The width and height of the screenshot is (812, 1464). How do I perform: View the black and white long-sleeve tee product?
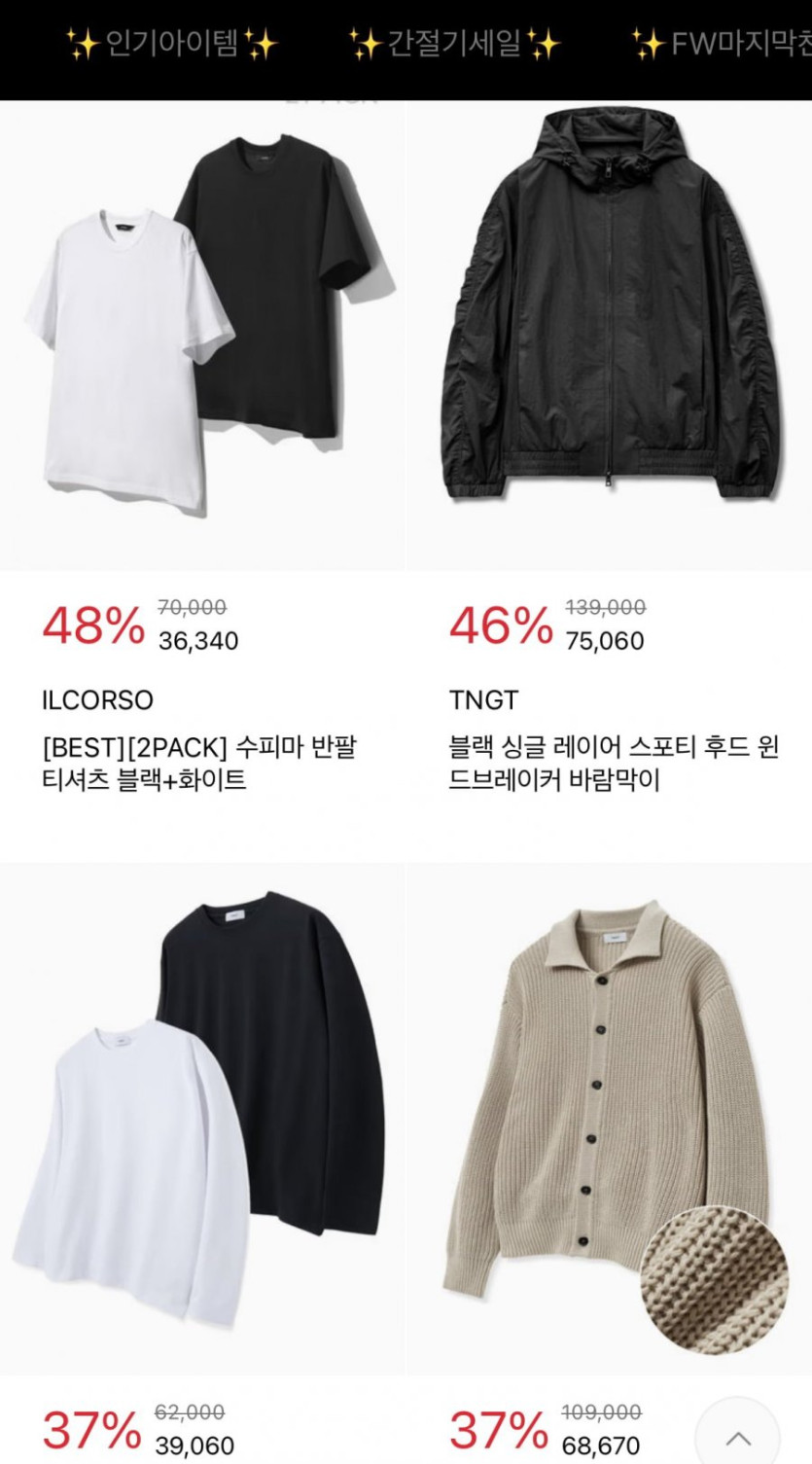click(x=202, y=1119)
